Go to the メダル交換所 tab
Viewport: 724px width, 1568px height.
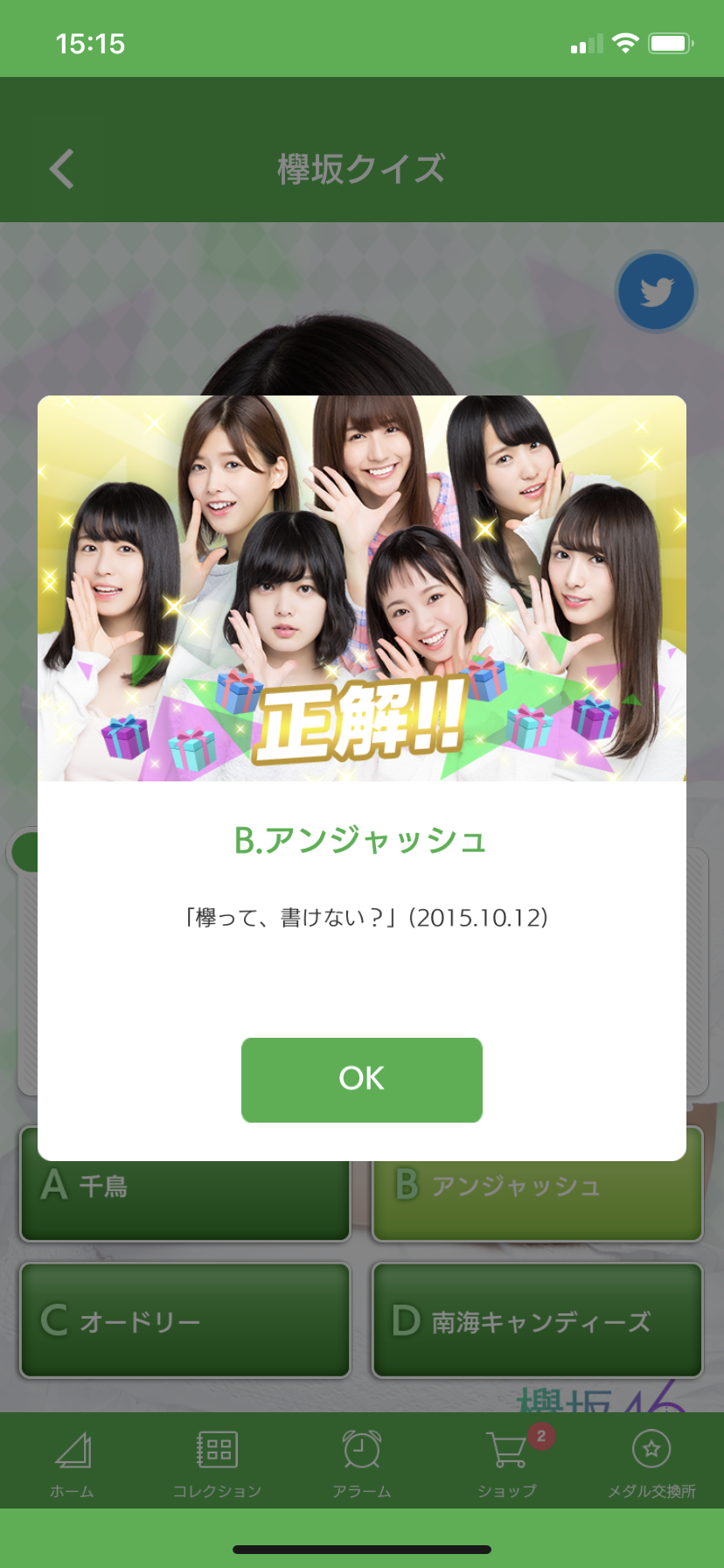[x=651, y=1463]
